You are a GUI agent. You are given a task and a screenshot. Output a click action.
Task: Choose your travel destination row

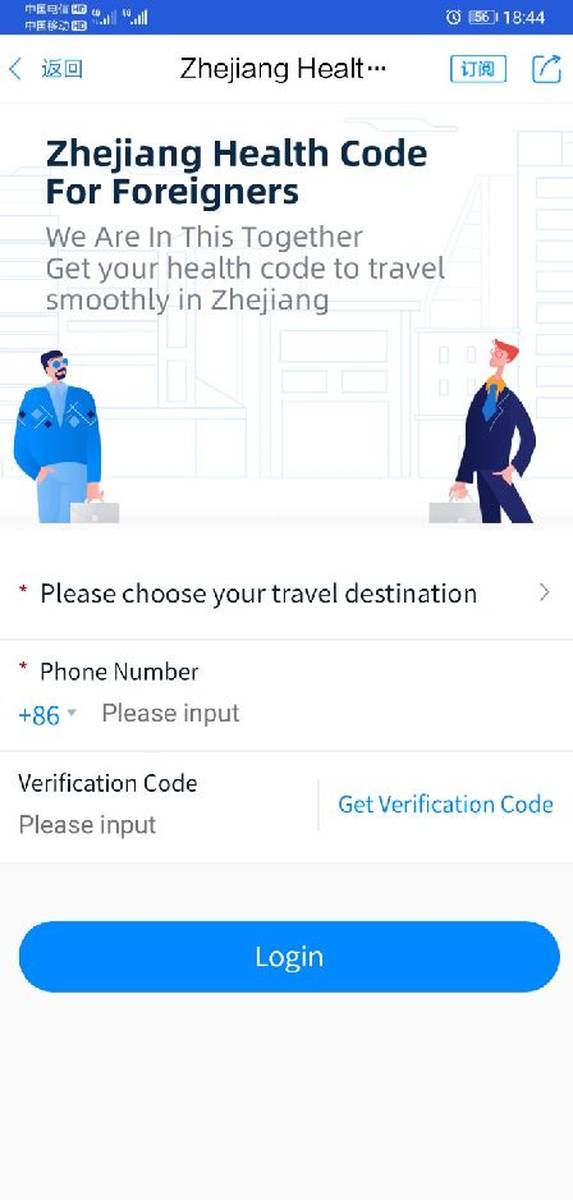coord(286,593)
